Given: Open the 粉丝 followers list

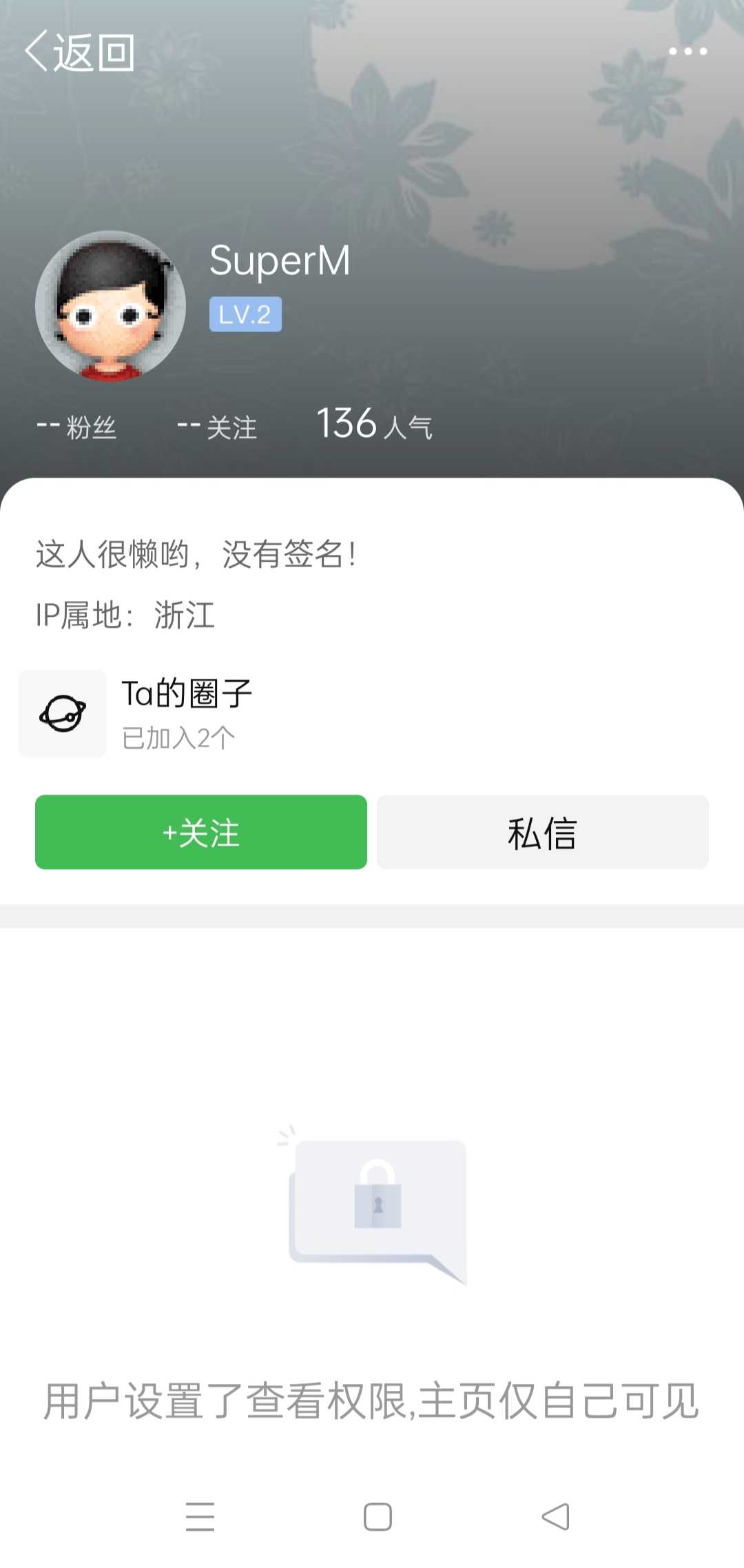Looking at the screenshot, I should [x=76, y=426].
